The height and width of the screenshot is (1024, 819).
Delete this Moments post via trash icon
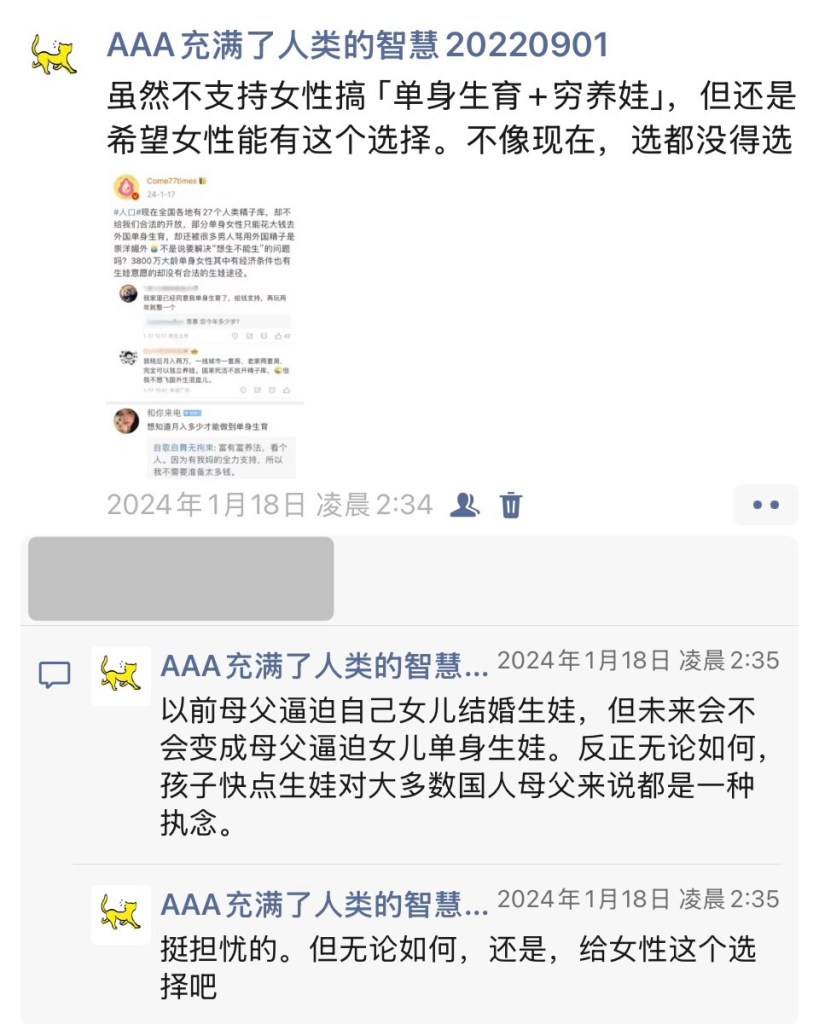click(511, 505)
